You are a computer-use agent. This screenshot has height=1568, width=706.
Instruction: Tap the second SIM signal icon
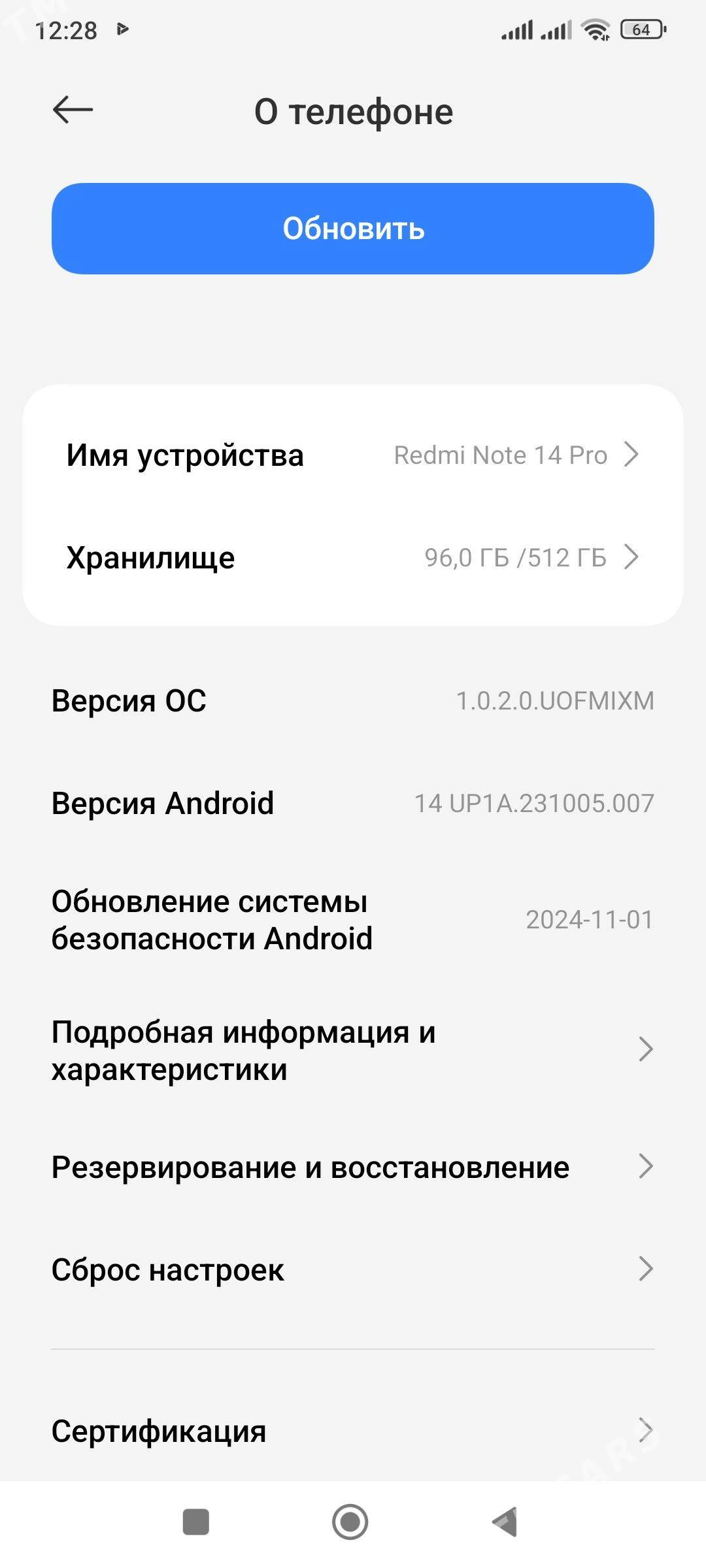pyautogui.click(x=554, y=29)
